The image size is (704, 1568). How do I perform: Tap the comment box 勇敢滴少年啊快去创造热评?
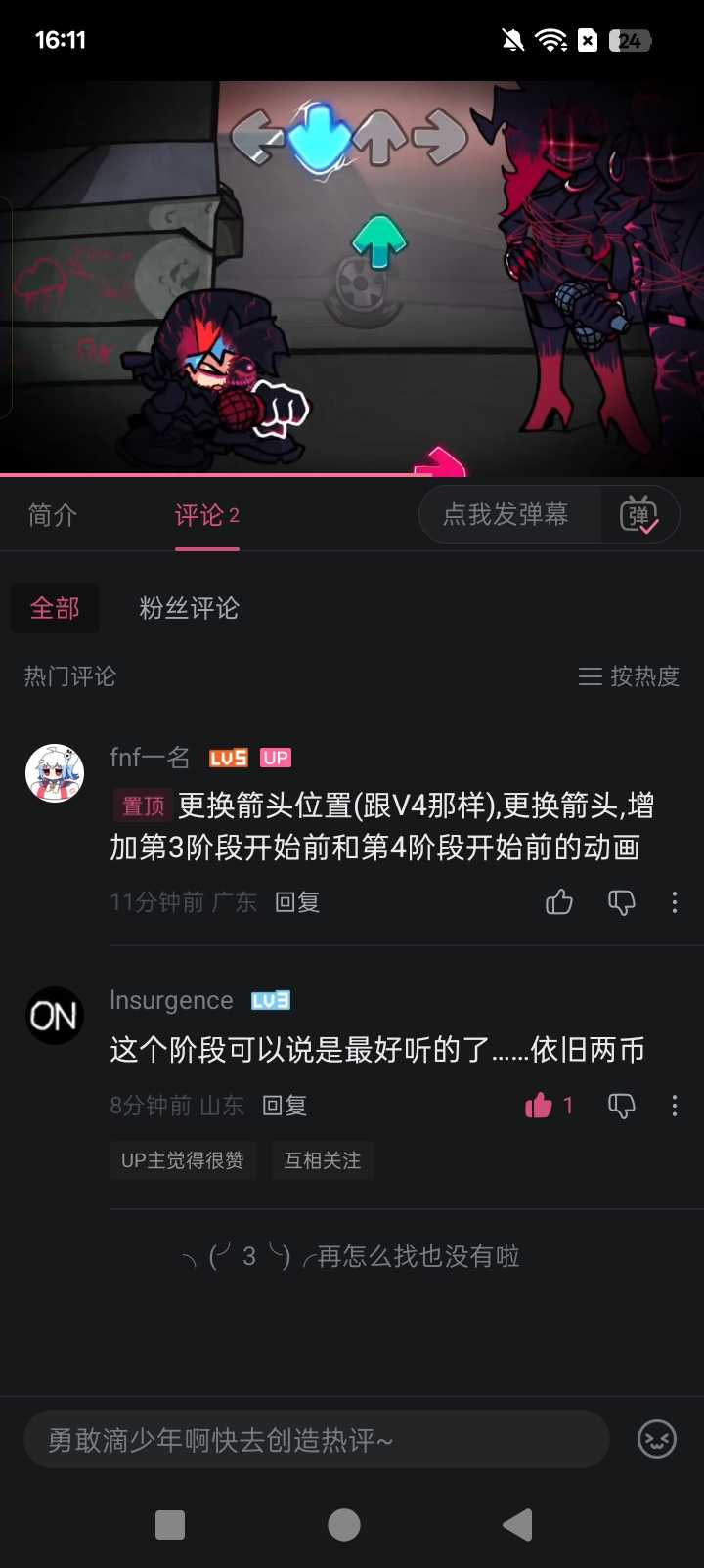tap(317, 1439)
